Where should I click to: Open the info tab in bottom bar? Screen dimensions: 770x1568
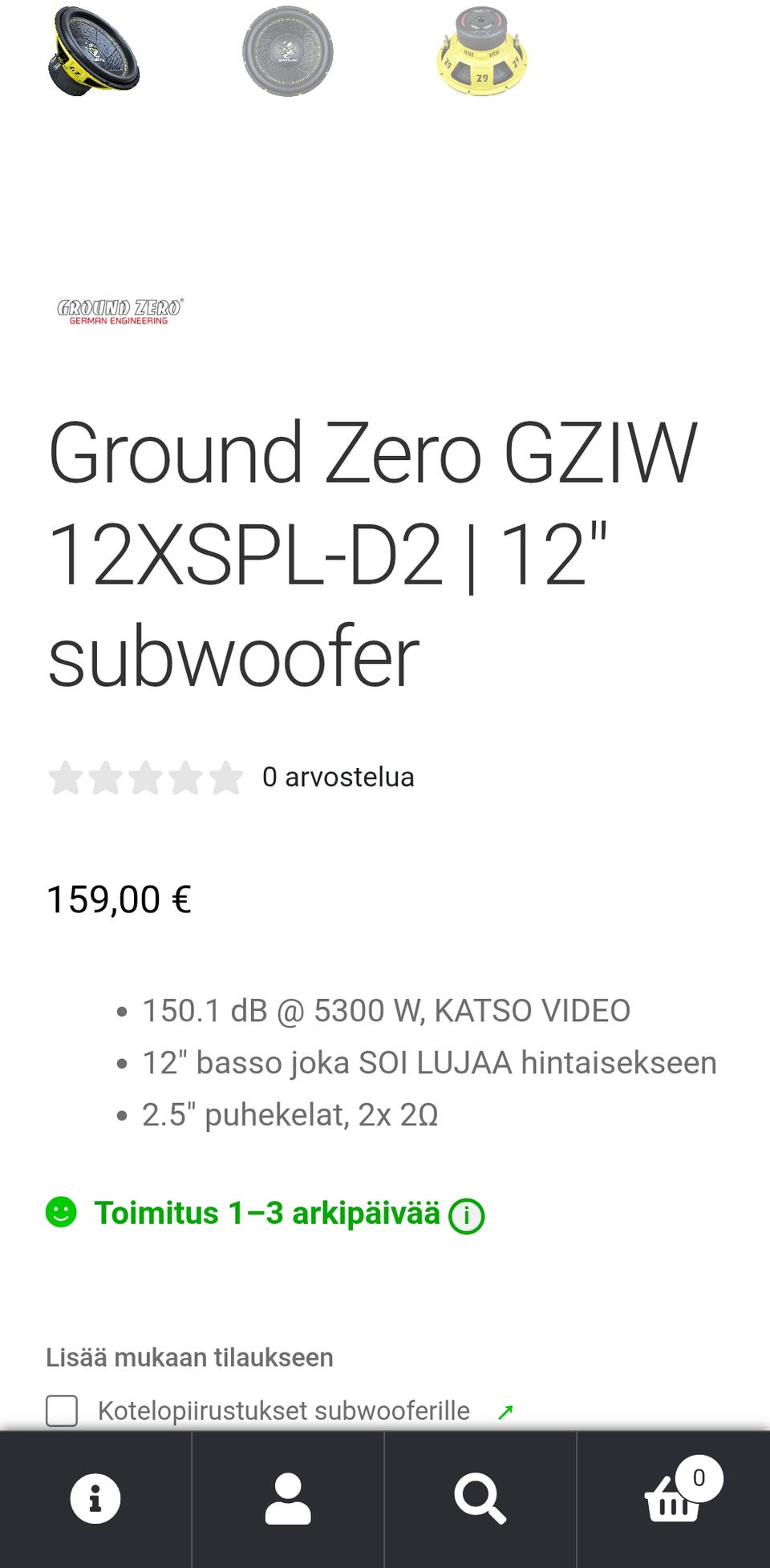pyautogui.click(x=95, y=1498)
